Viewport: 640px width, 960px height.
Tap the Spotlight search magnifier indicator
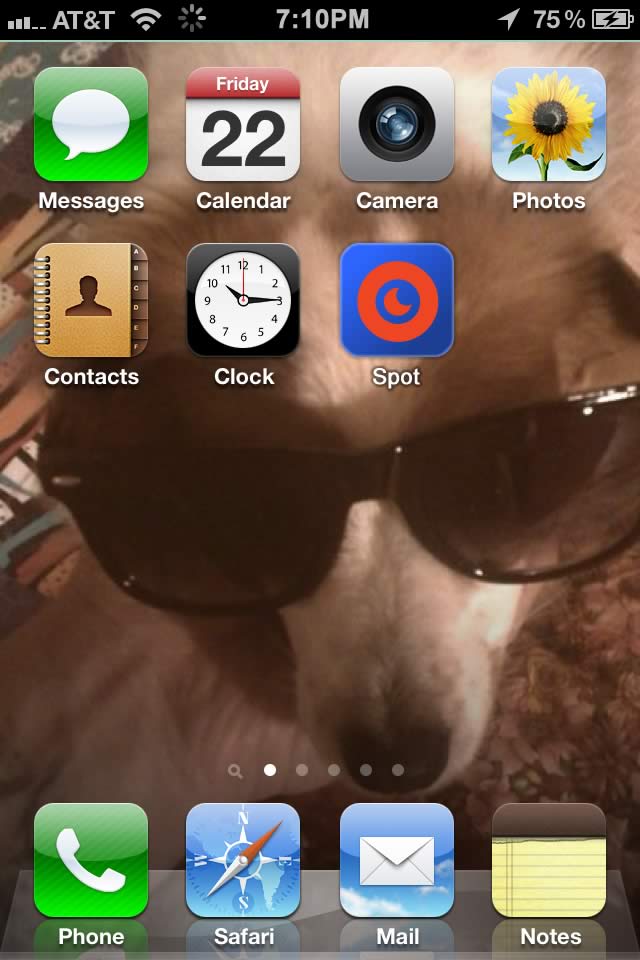(235, 771)
